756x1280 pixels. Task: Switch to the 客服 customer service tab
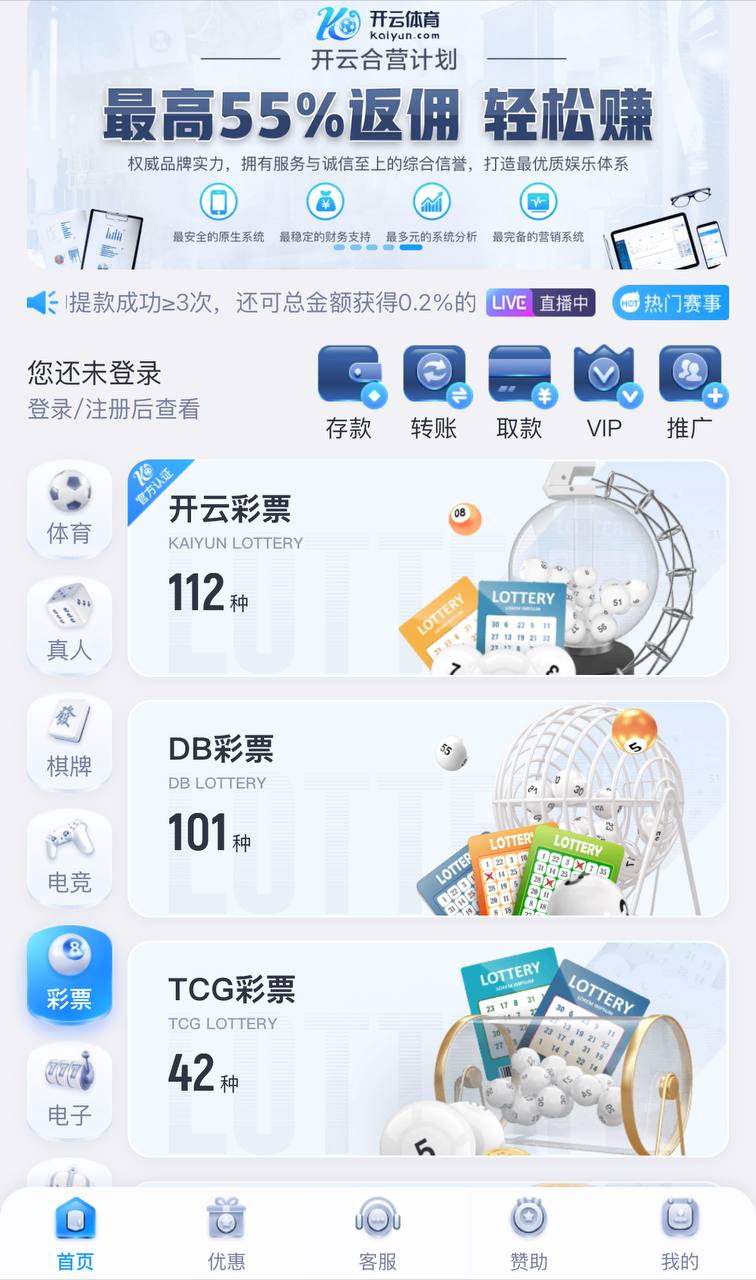pos(378,1235)
